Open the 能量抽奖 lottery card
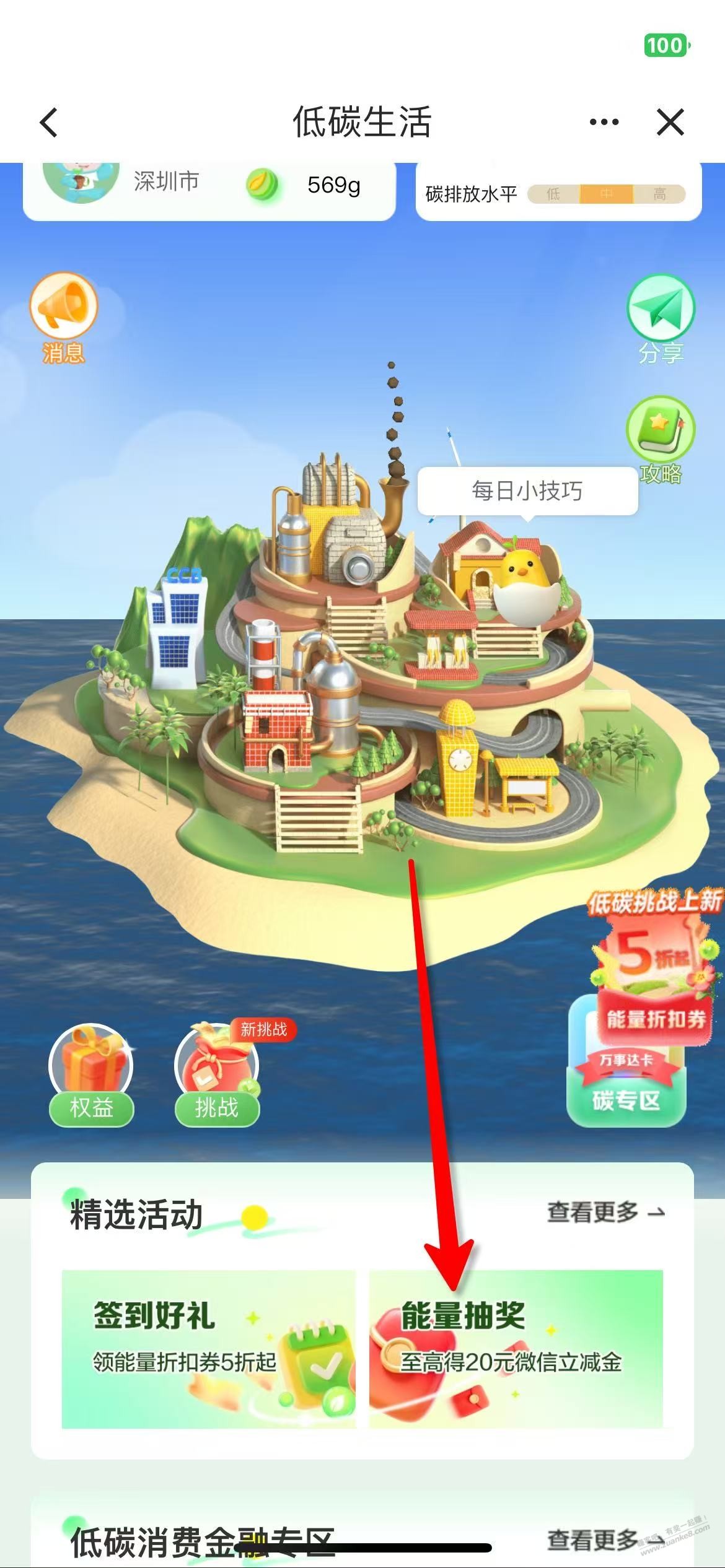The image size is (725, 1568). tap(516, 1348)
